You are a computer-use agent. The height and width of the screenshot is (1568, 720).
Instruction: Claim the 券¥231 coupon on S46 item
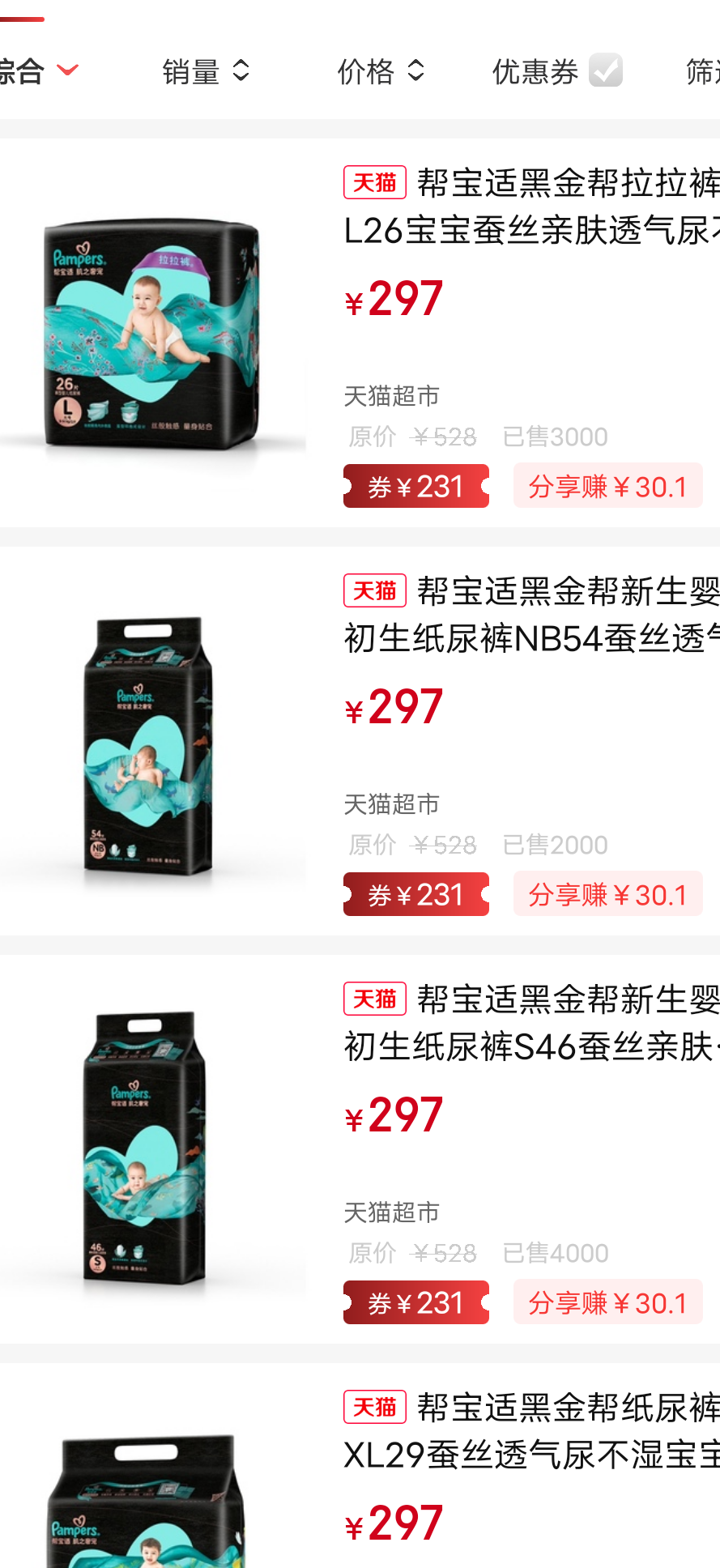pyautogui.click(x=416, y=1302)
